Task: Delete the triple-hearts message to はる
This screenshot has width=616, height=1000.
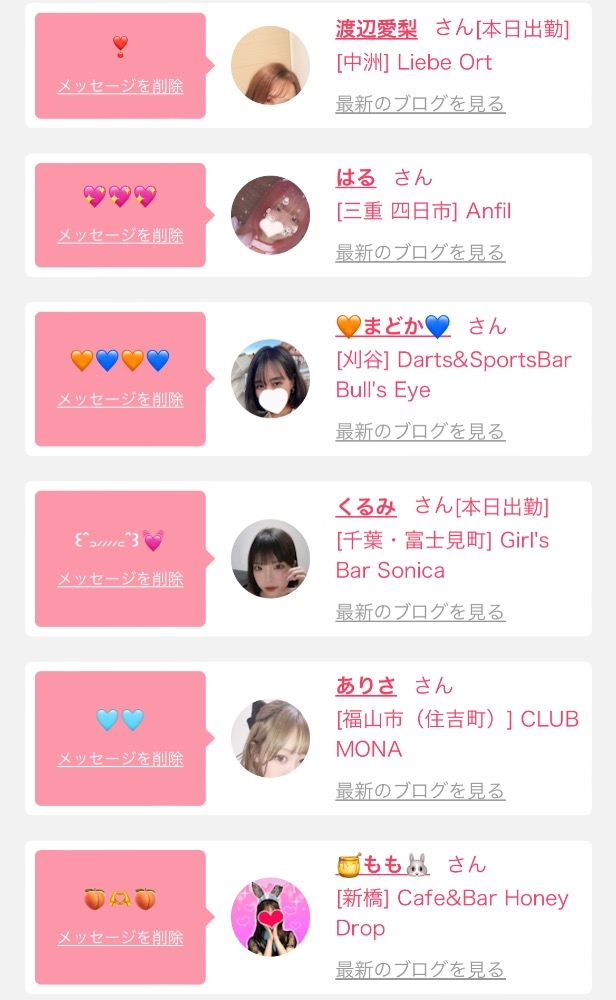Action: 120,236
